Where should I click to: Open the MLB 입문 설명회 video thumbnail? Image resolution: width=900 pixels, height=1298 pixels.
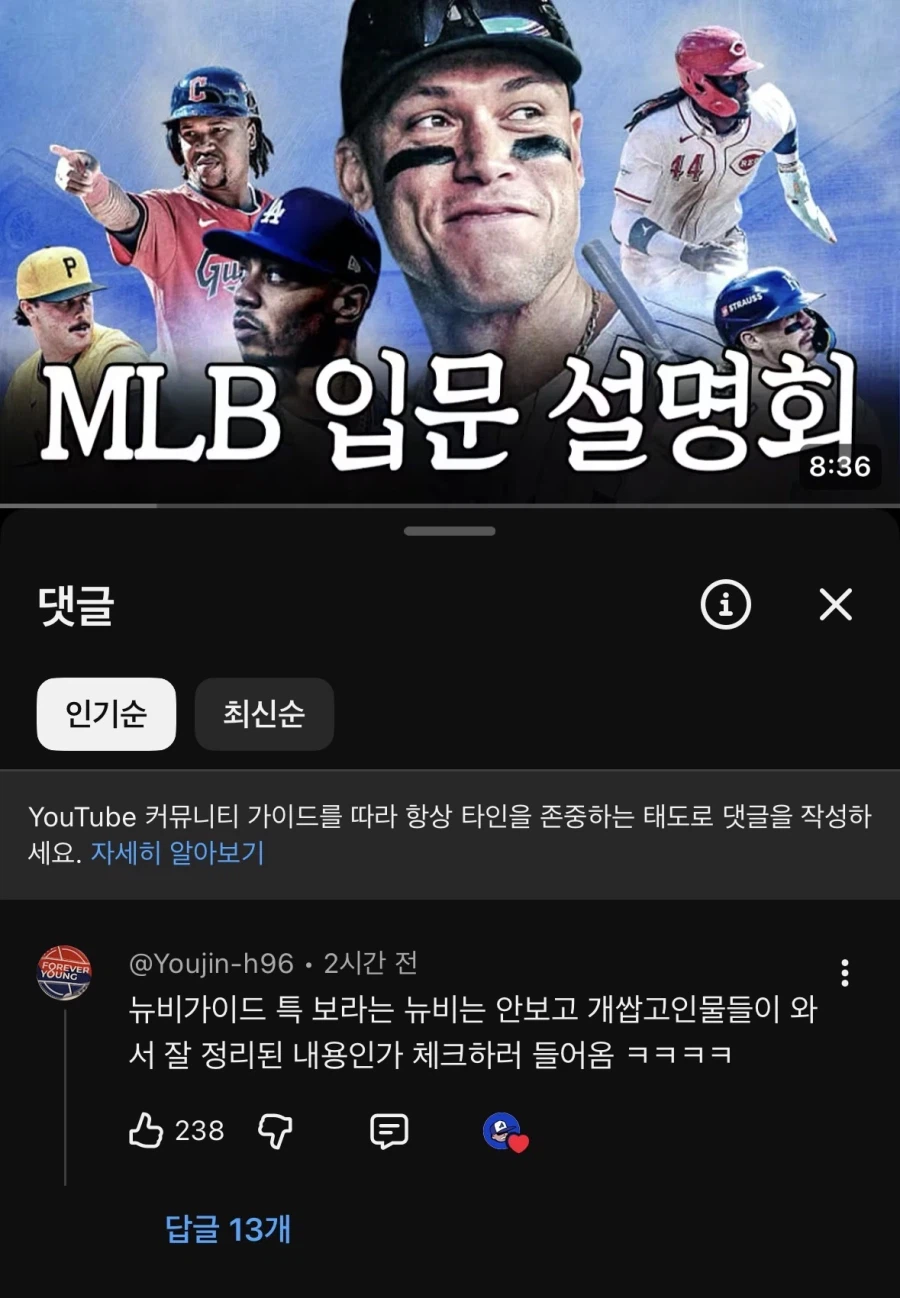pos(450,250)
